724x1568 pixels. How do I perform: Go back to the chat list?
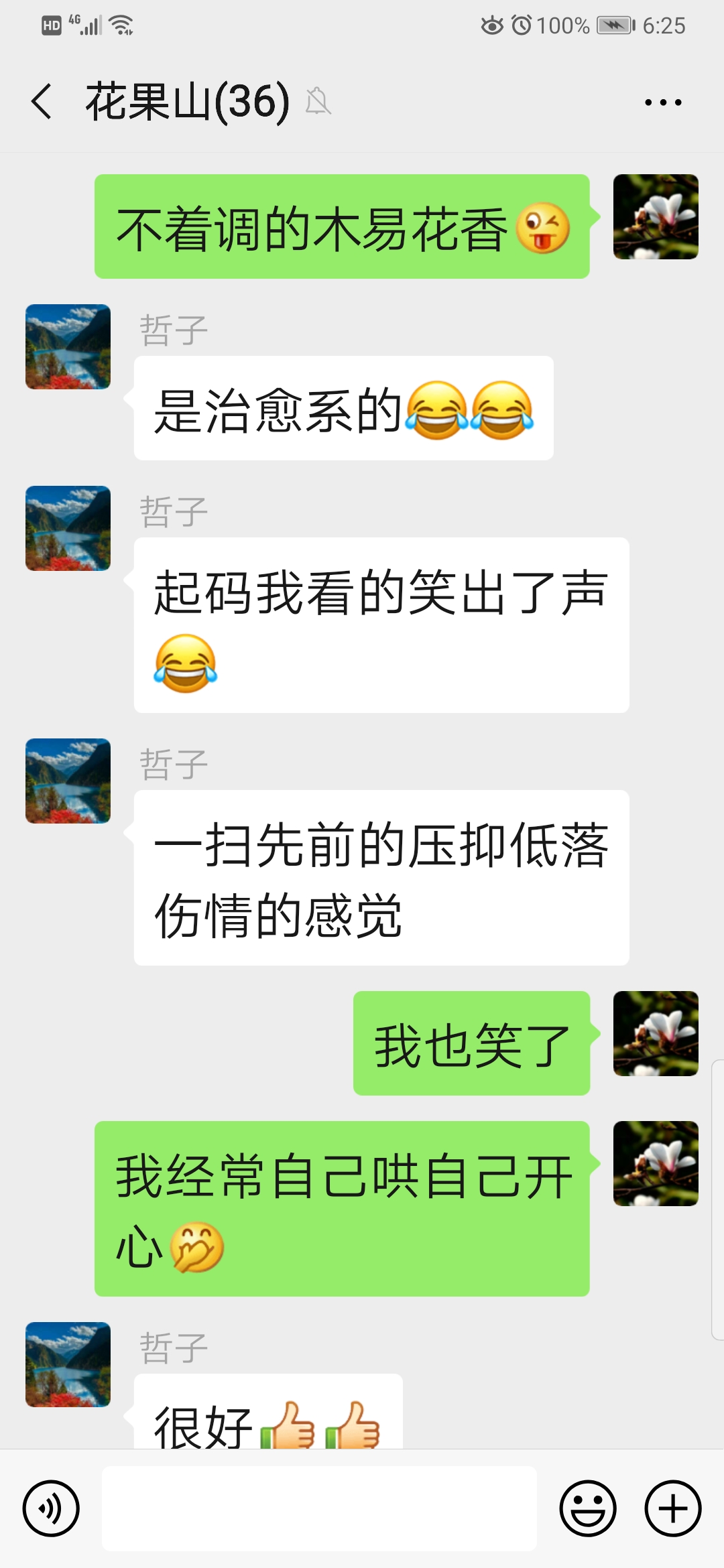[x=42, y=102]
